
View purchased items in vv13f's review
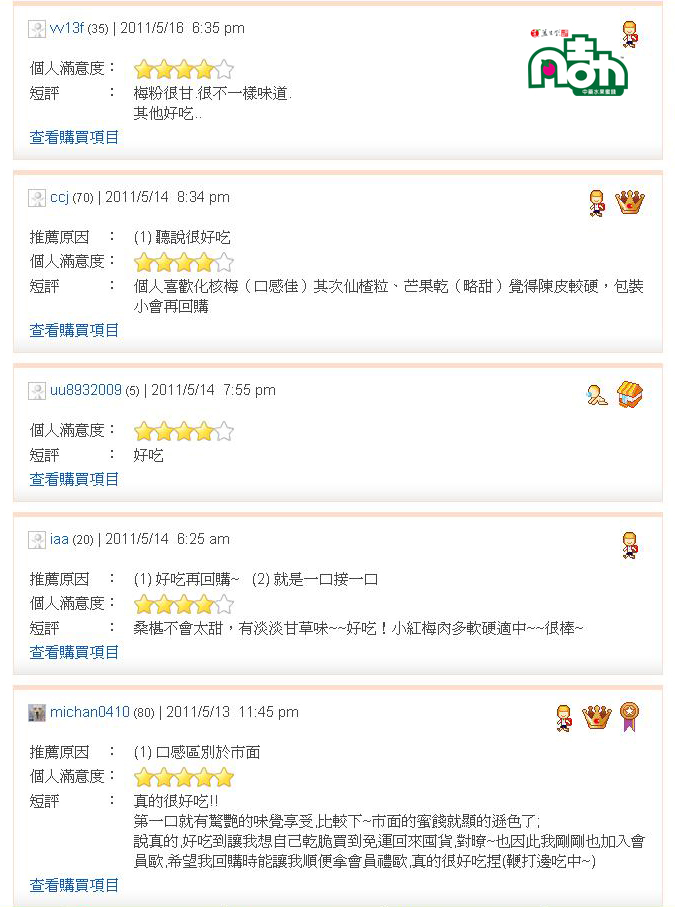tap(74, 137)
